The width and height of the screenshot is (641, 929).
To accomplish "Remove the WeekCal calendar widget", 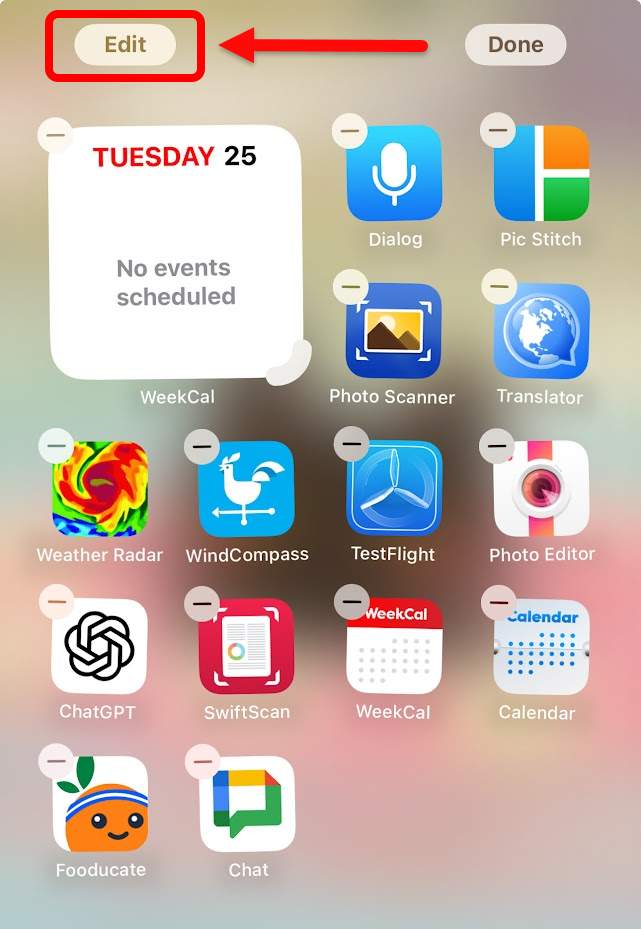I will [56, 134].
